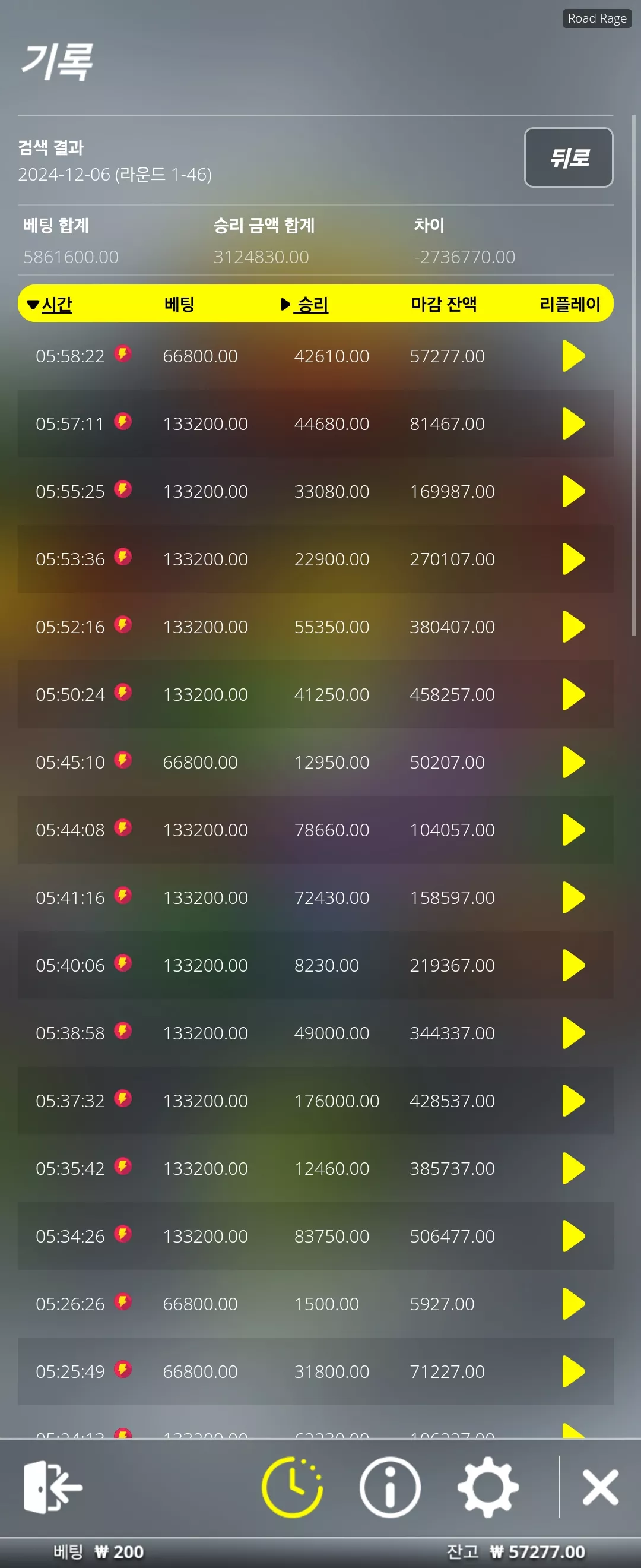Image resolution: width=641 pixels, height=1568 pixels.
Task: Replay the 05:37:32 round with 176000.00 win
Action: 573,1101
